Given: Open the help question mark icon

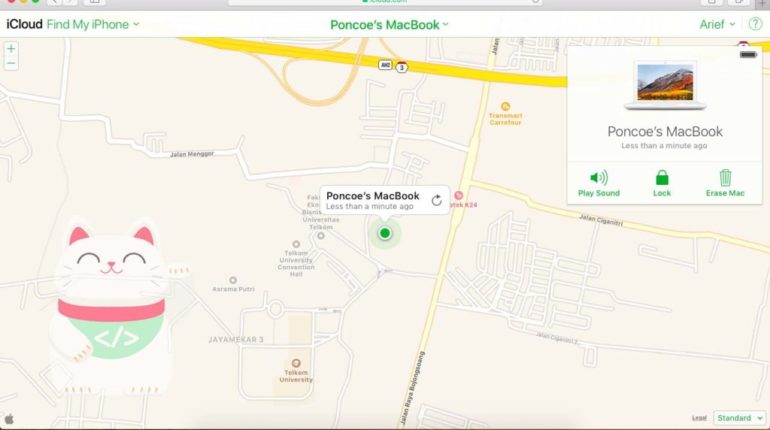Looking at the screenshot, I should click(x=755, y=24).
